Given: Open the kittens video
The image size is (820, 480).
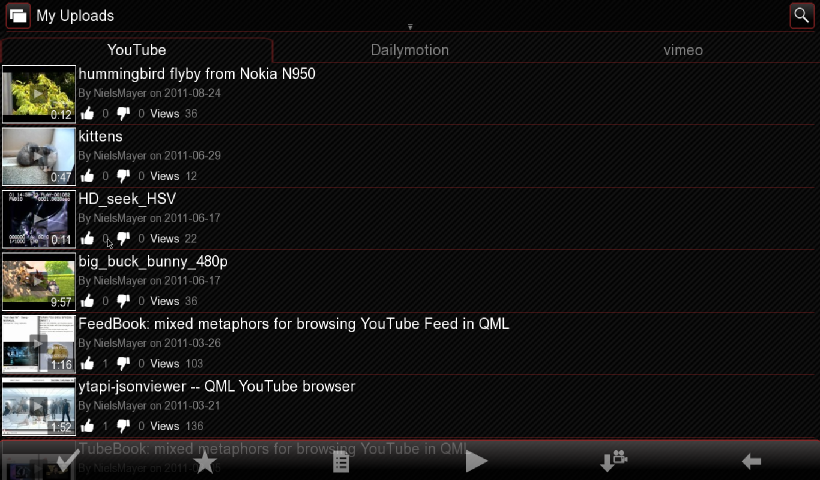Looking at the screenshot, I should tap(100, 136).
